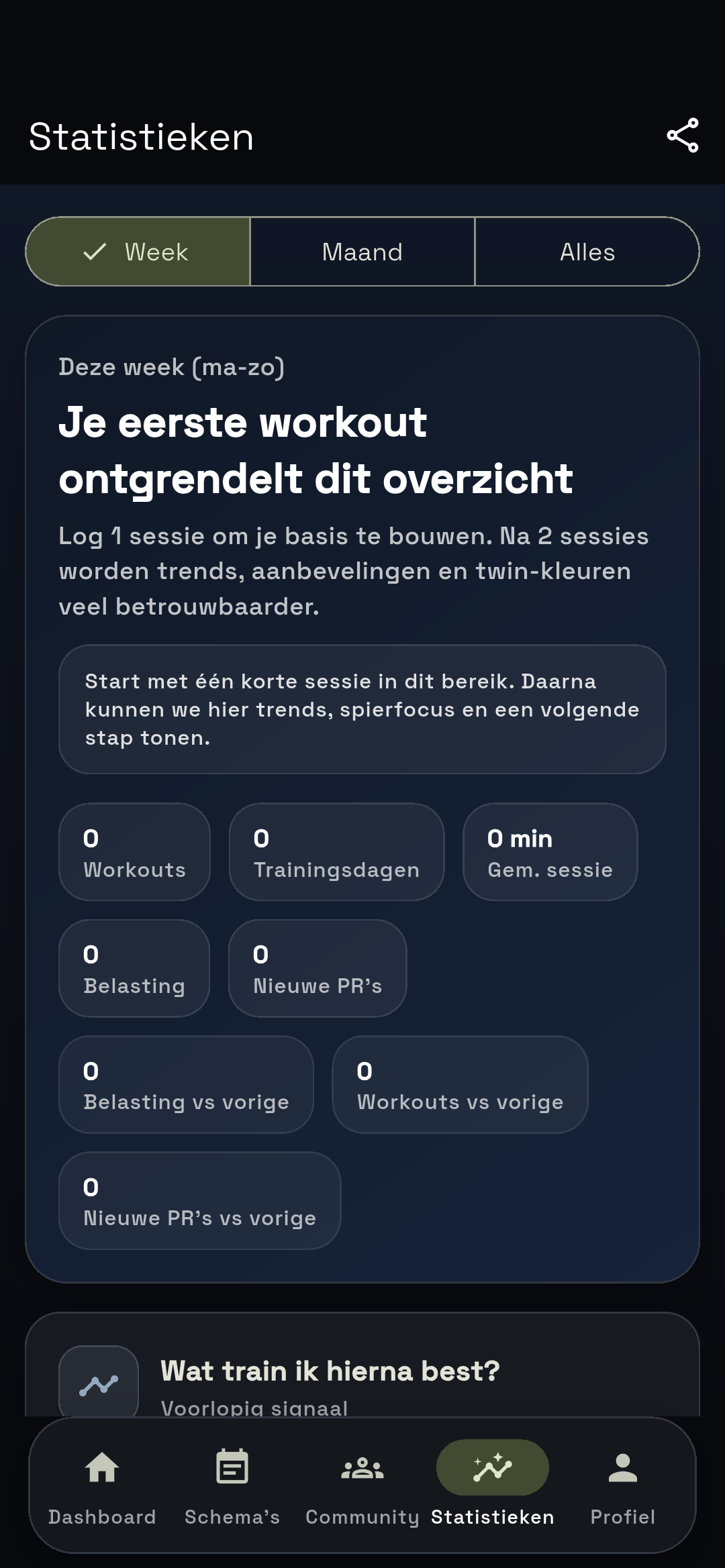Go to the Schema's tab
This screenshot has height=1568, width=725.
click(232, 1484)
